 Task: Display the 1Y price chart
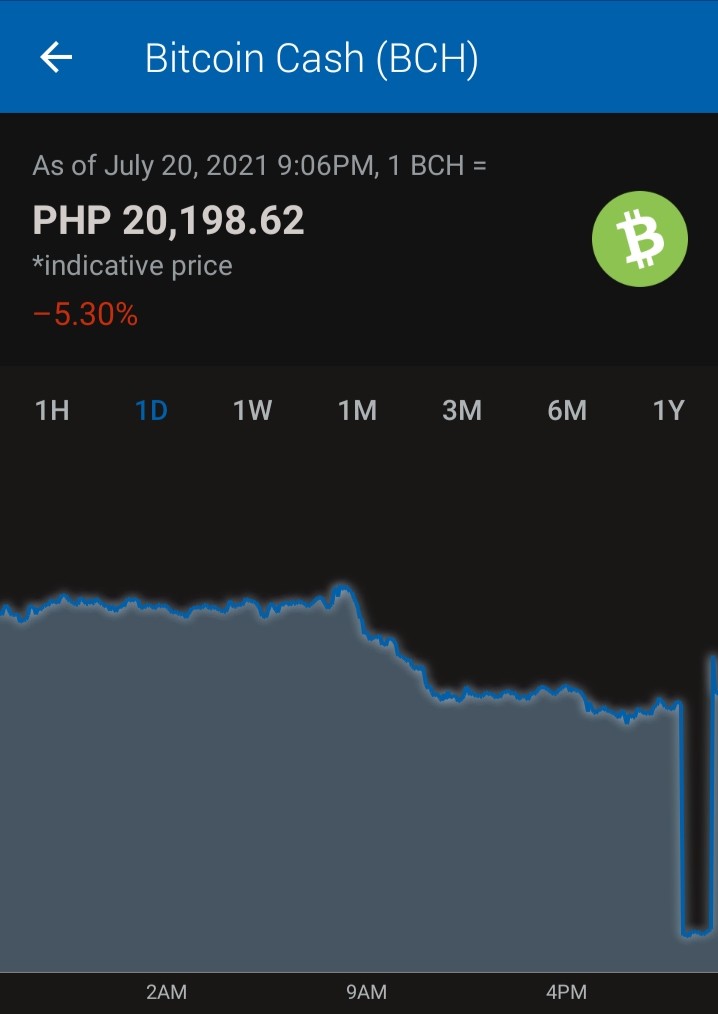point(668,411)
